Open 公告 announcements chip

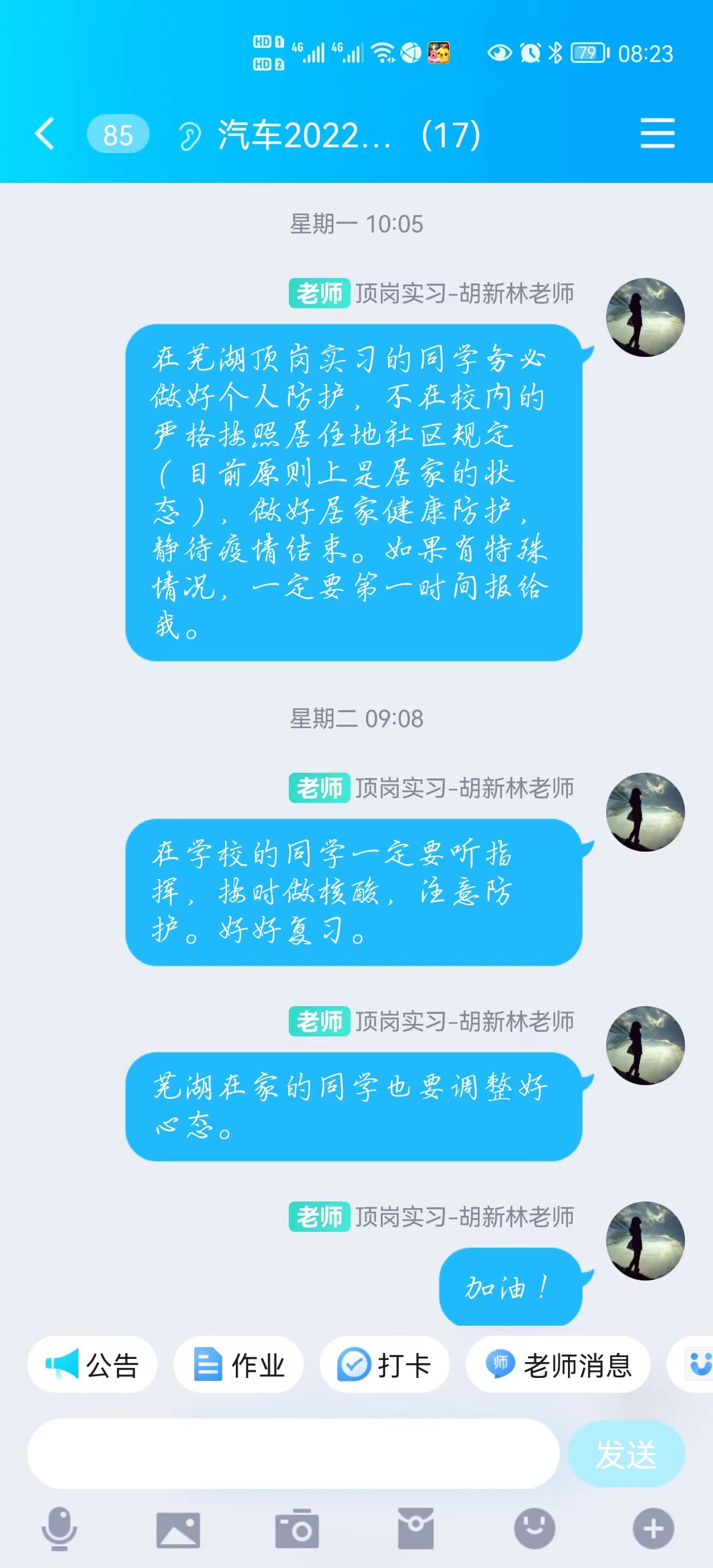tap(93, 1365)
